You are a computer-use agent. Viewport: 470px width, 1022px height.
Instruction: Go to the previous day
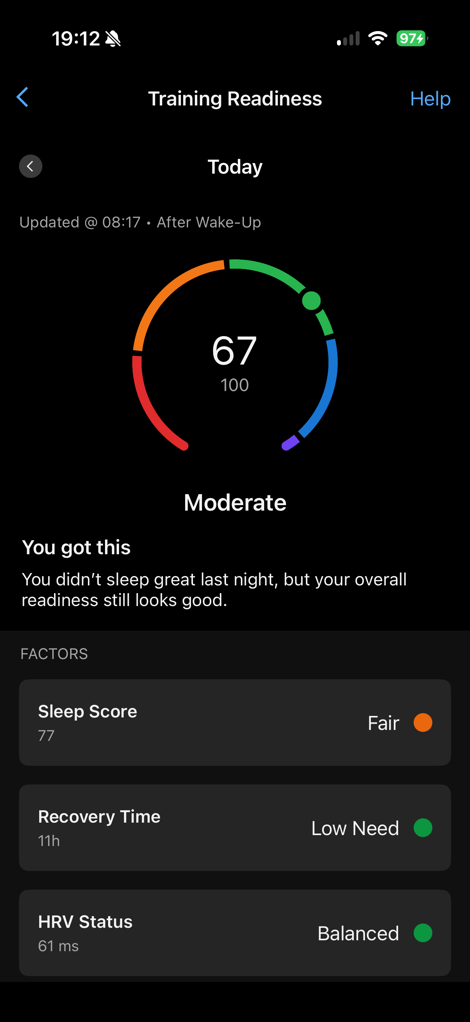(31, 166)
